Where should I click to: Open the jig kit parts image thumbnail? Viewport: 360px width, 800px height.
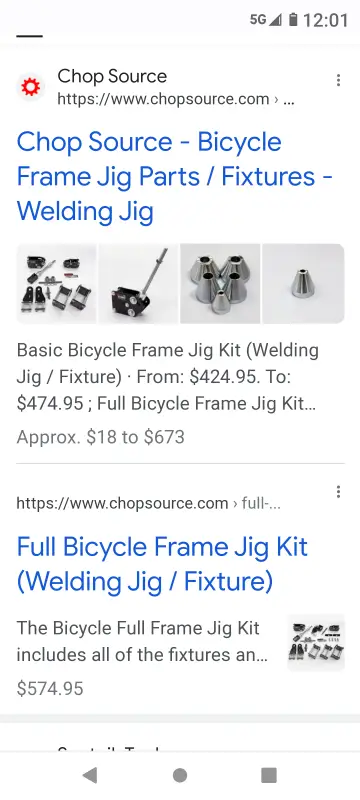(57, 284)
